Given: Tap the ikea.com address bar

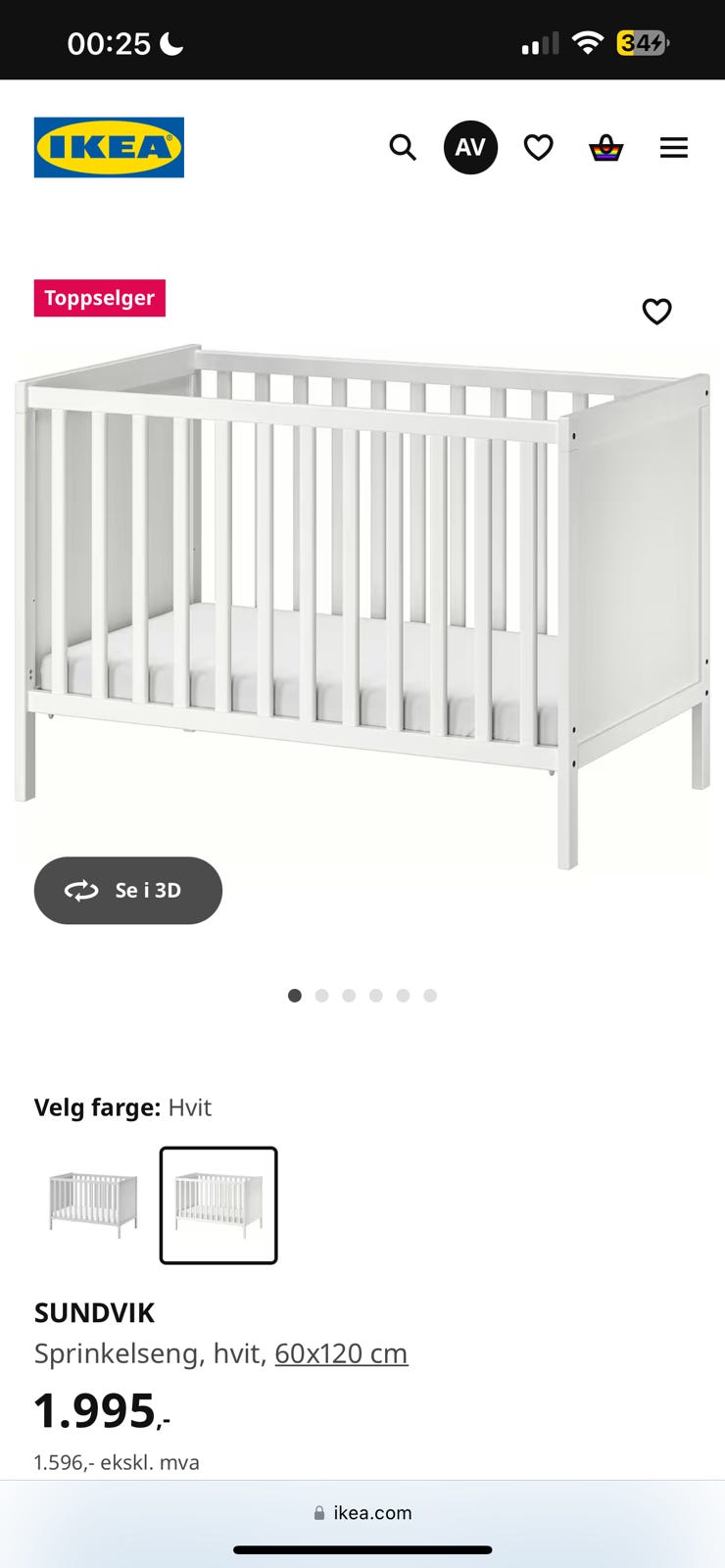Looking at the screenshot, I should (x=362, y=1512).
